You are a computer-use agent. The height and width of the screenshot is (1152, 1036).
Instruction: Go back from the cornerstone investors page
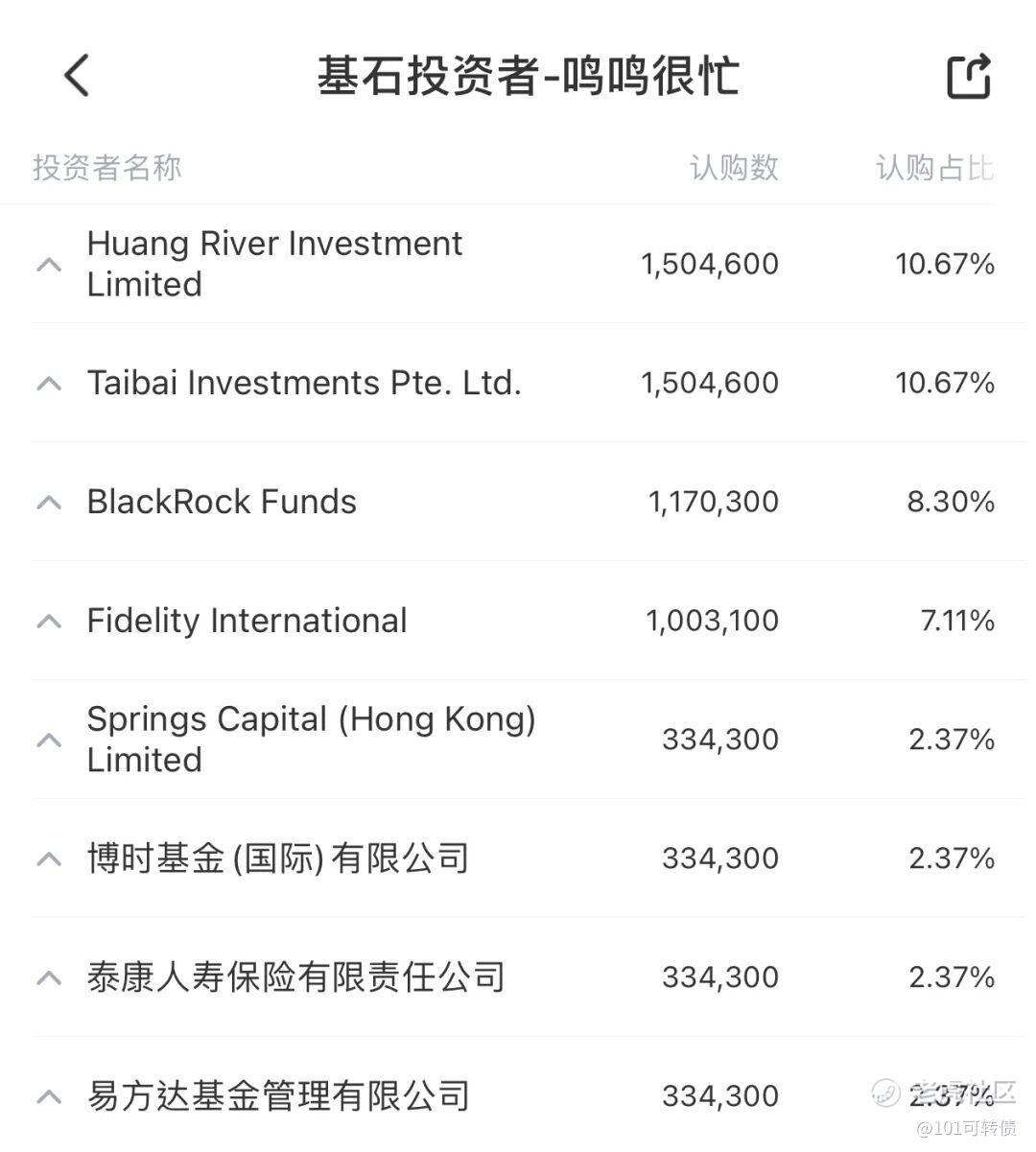77,75
